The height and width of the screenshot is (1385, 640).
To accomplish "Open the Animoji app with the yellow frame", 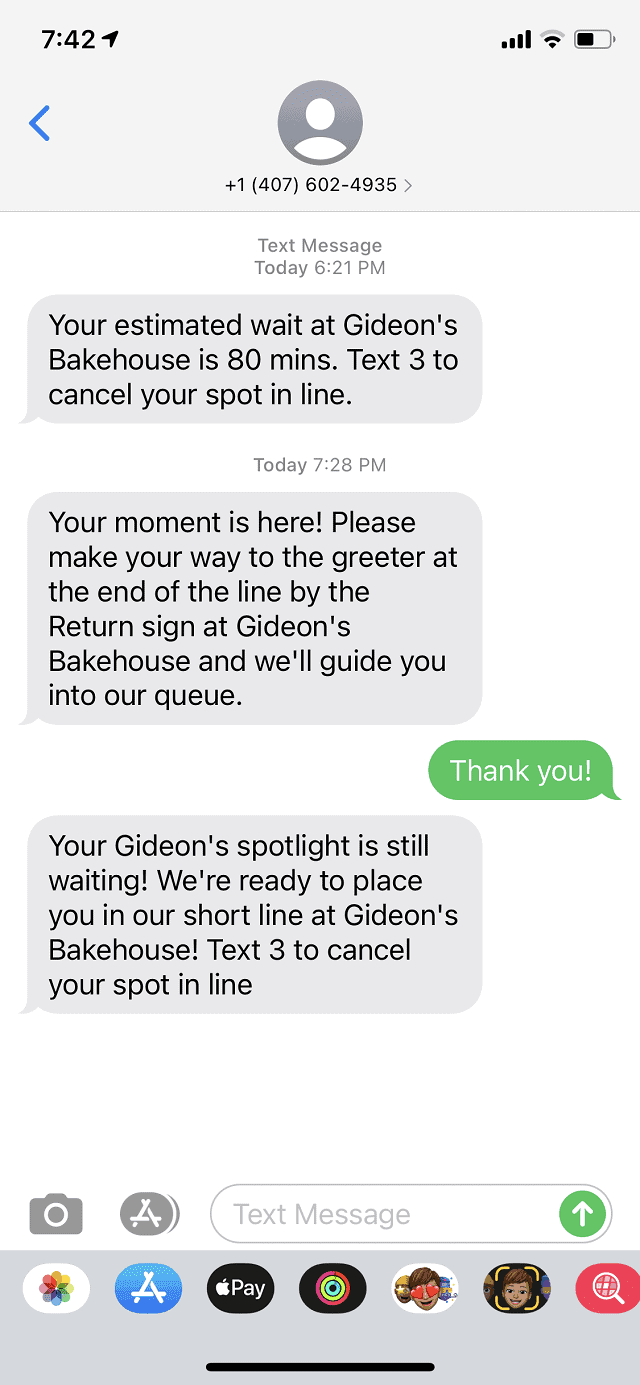I will [x=517, y=1288].
